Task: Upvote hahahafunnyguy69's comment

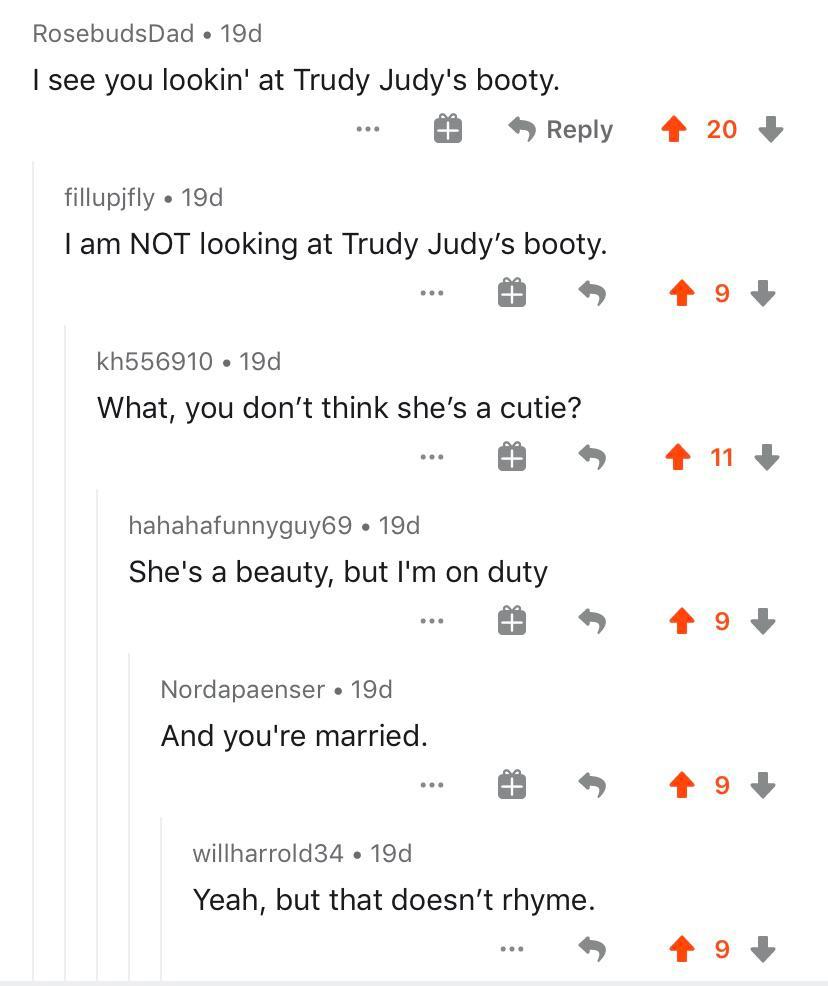Action: [682, 622]
